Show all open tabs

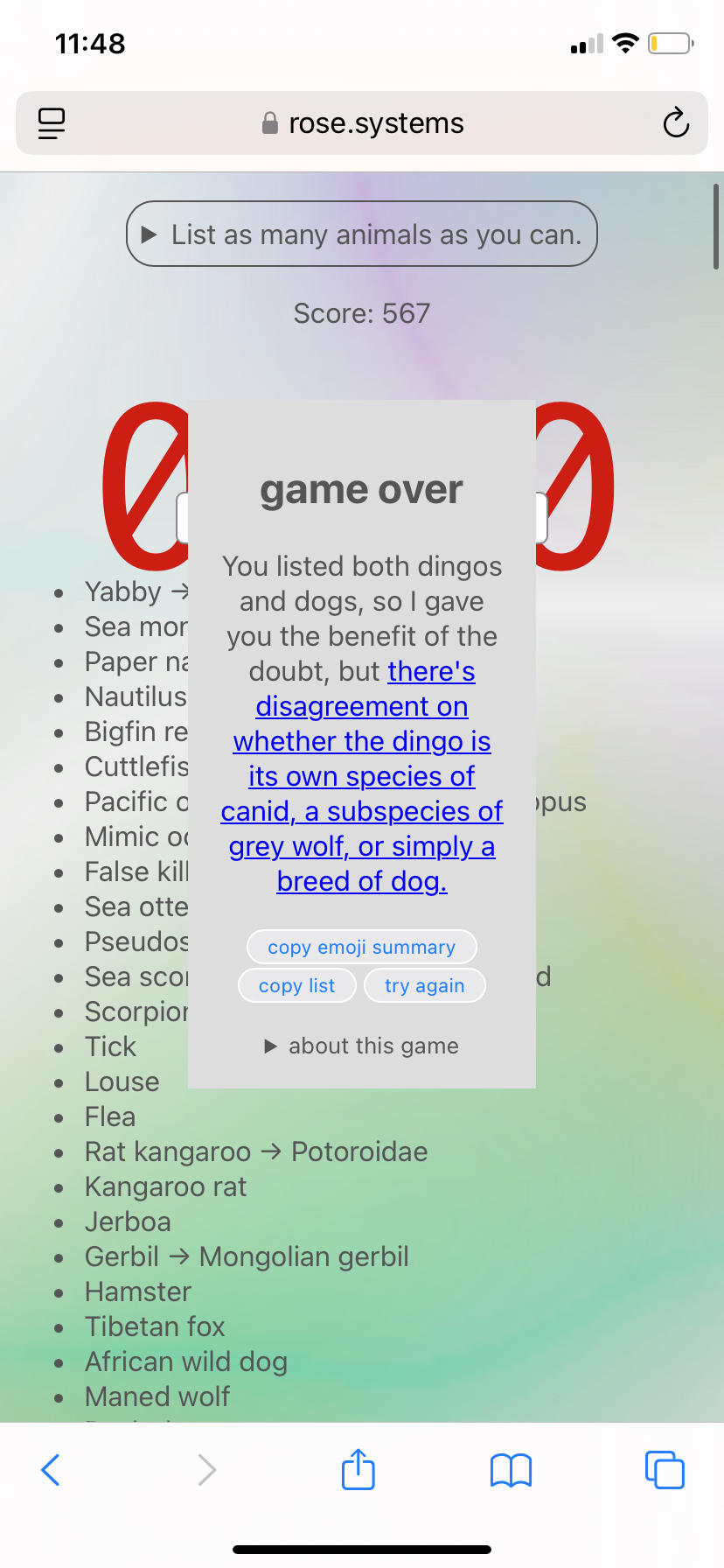pyautogui.click(x=665, y=1470)
